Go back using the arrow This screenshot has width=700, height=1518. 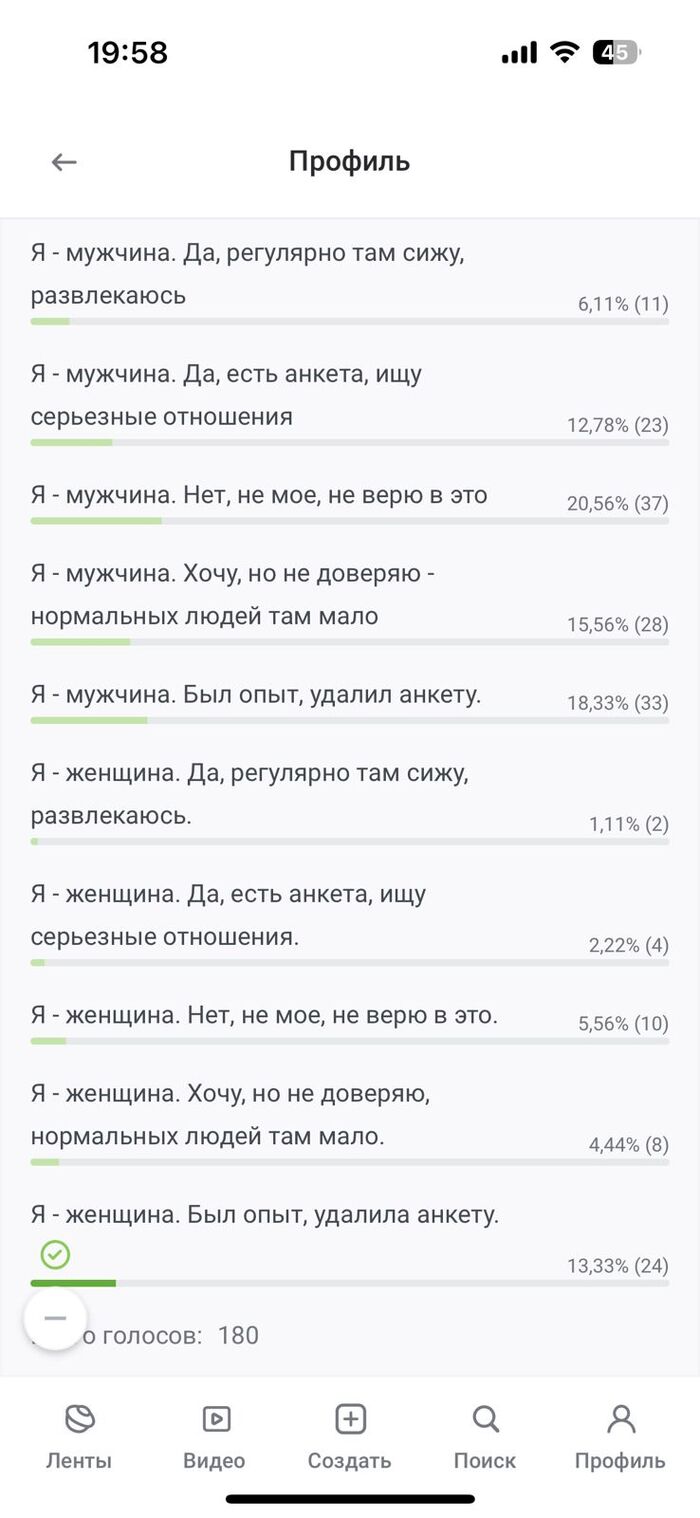tap(64, 162)
